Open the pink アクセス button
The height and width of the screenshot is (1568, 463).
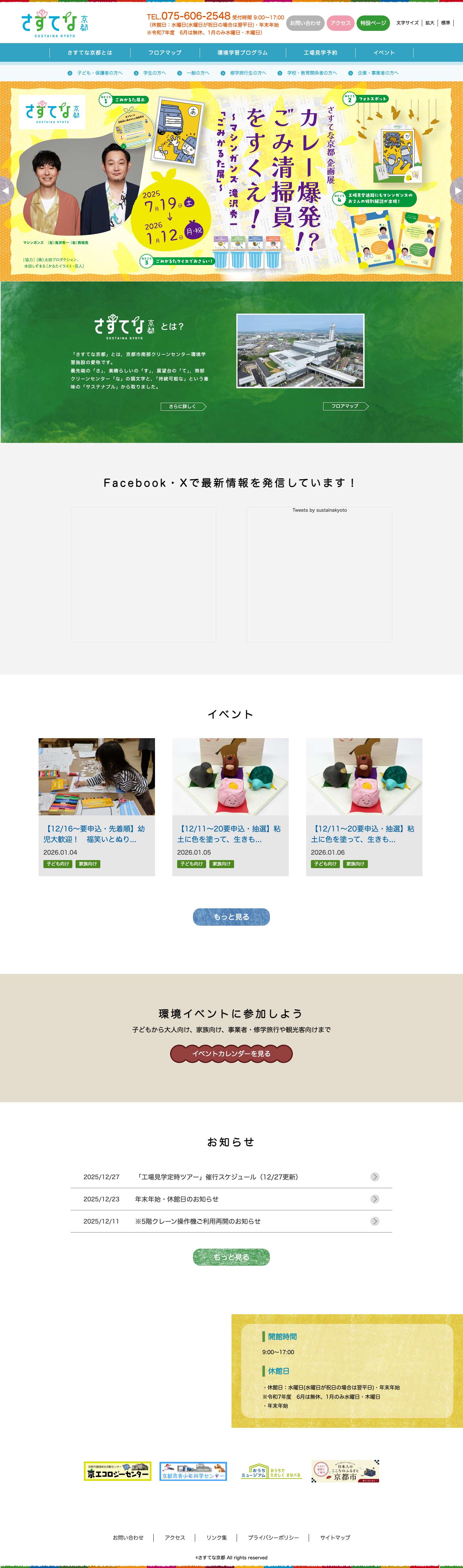pyautogui.click(x=340, y=23)
